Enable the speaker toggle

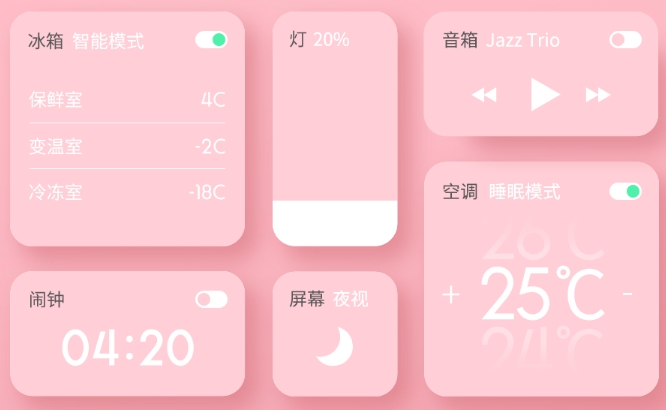point(625,40)
